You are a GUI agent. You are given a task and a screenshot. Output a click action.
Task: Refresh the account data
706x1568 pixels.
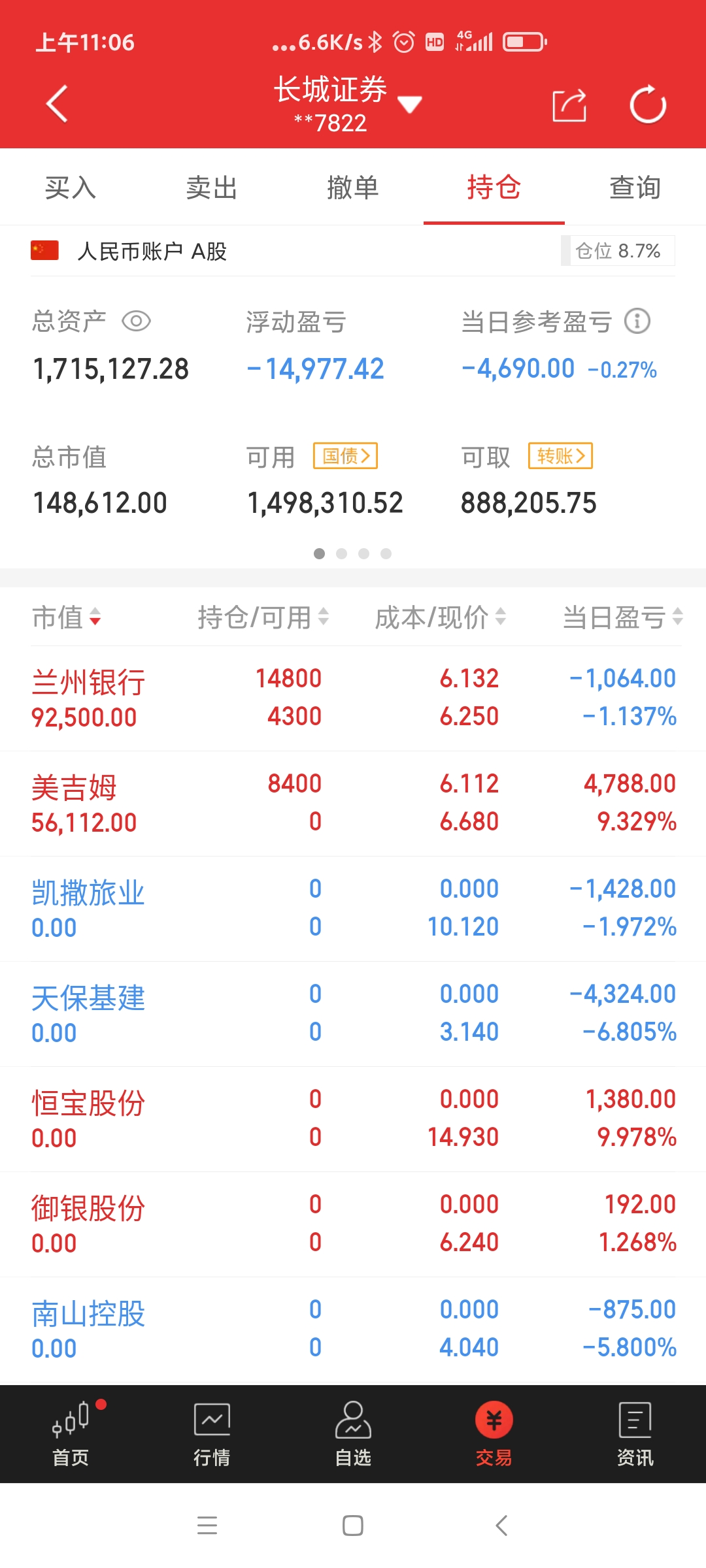click(x=647, y=105)
